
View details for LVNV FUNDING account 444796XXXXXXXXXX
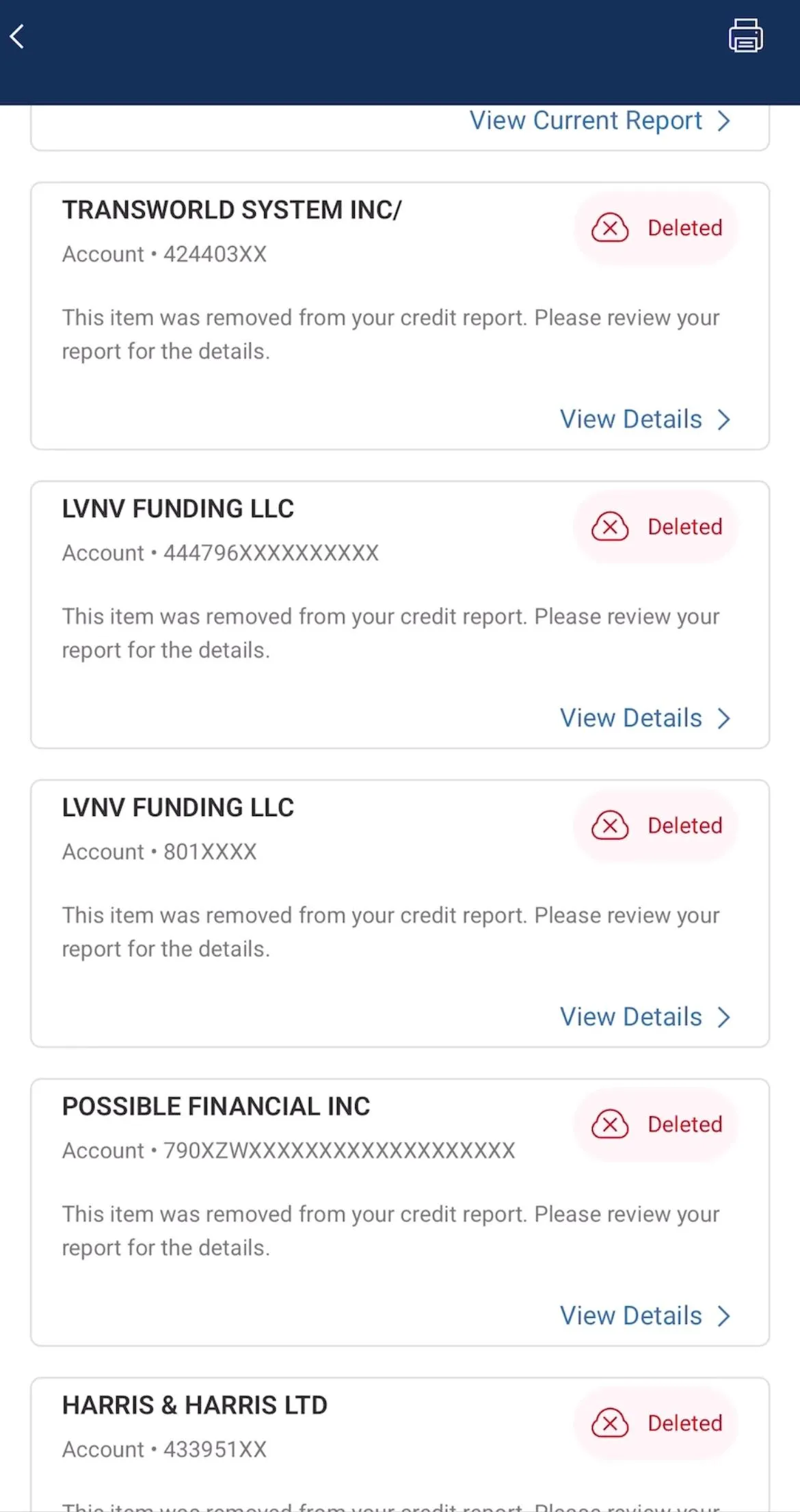645,718
